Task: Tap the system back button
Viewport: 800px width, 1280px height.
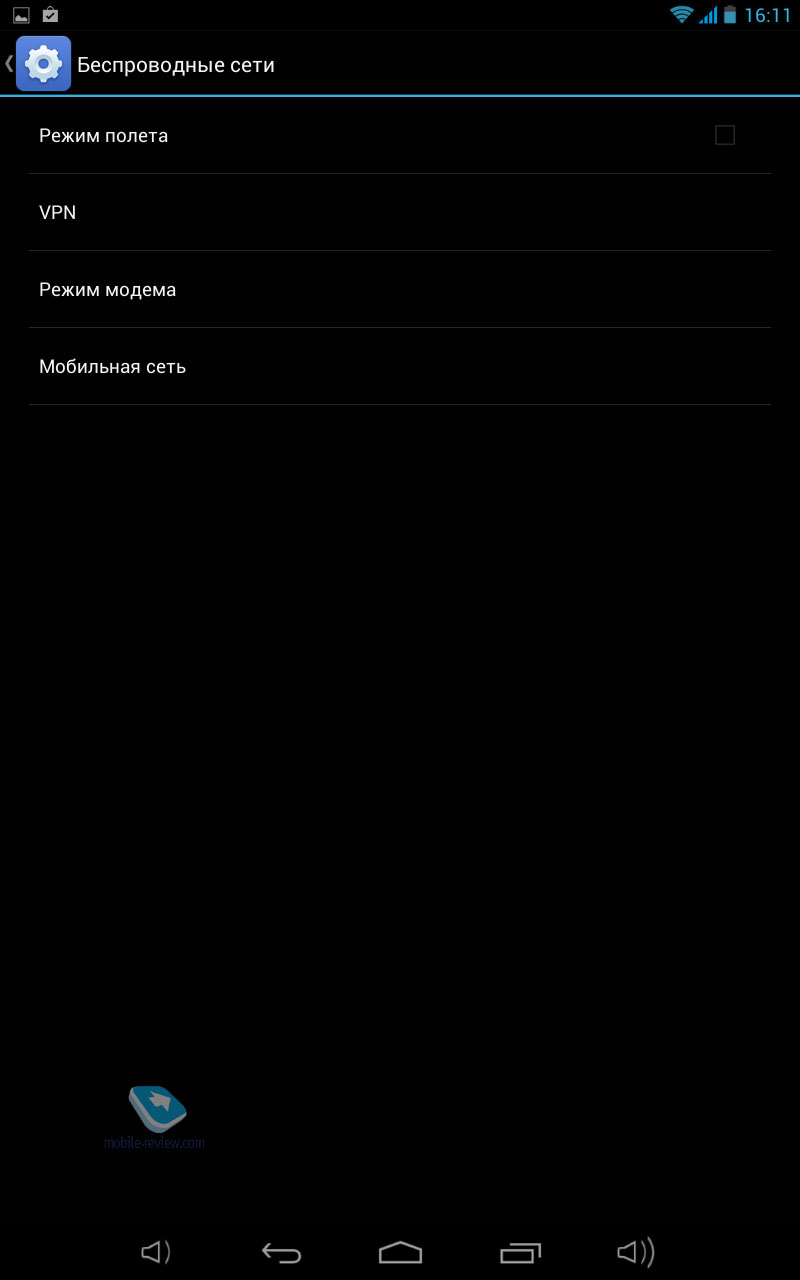Action: [x=281, y=1252]
